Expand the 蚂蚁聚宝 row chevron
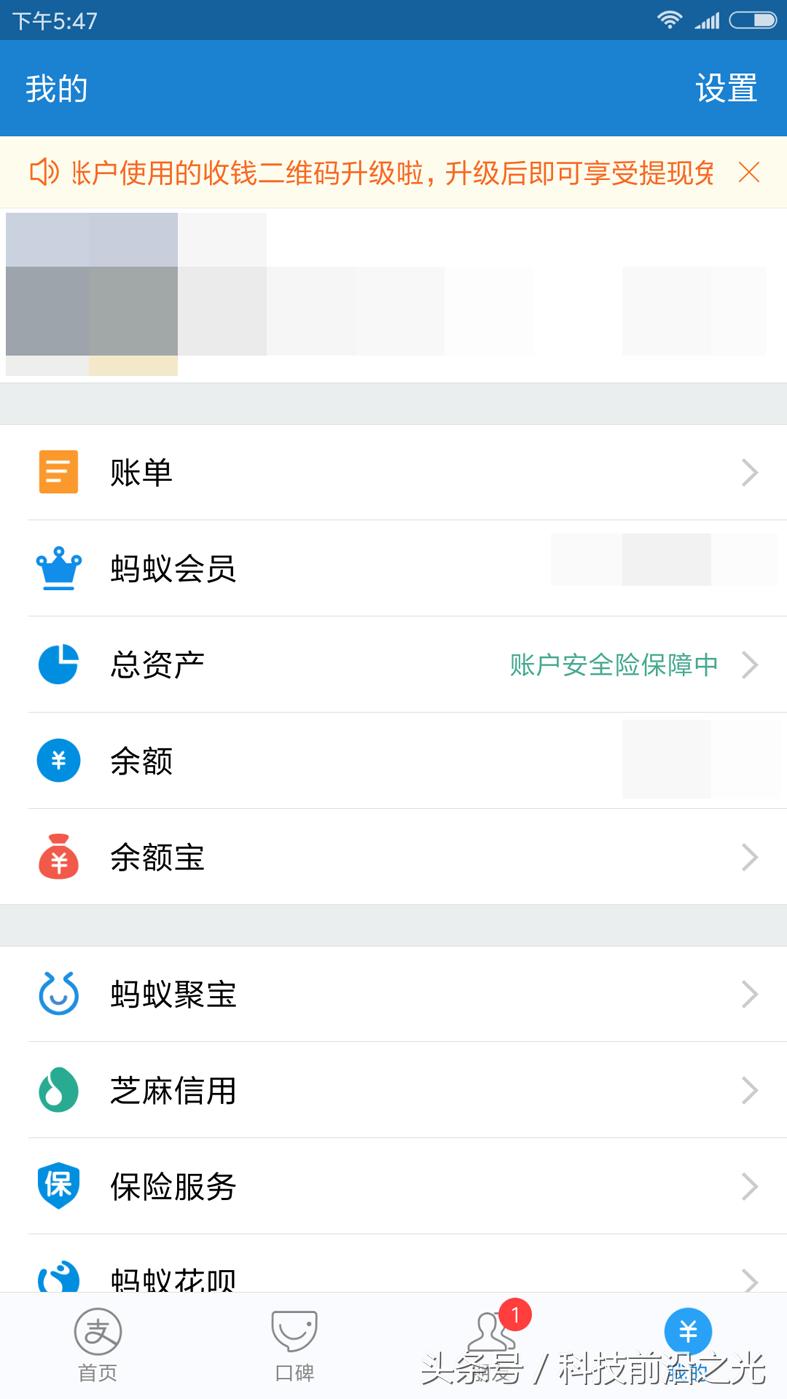 749,994
